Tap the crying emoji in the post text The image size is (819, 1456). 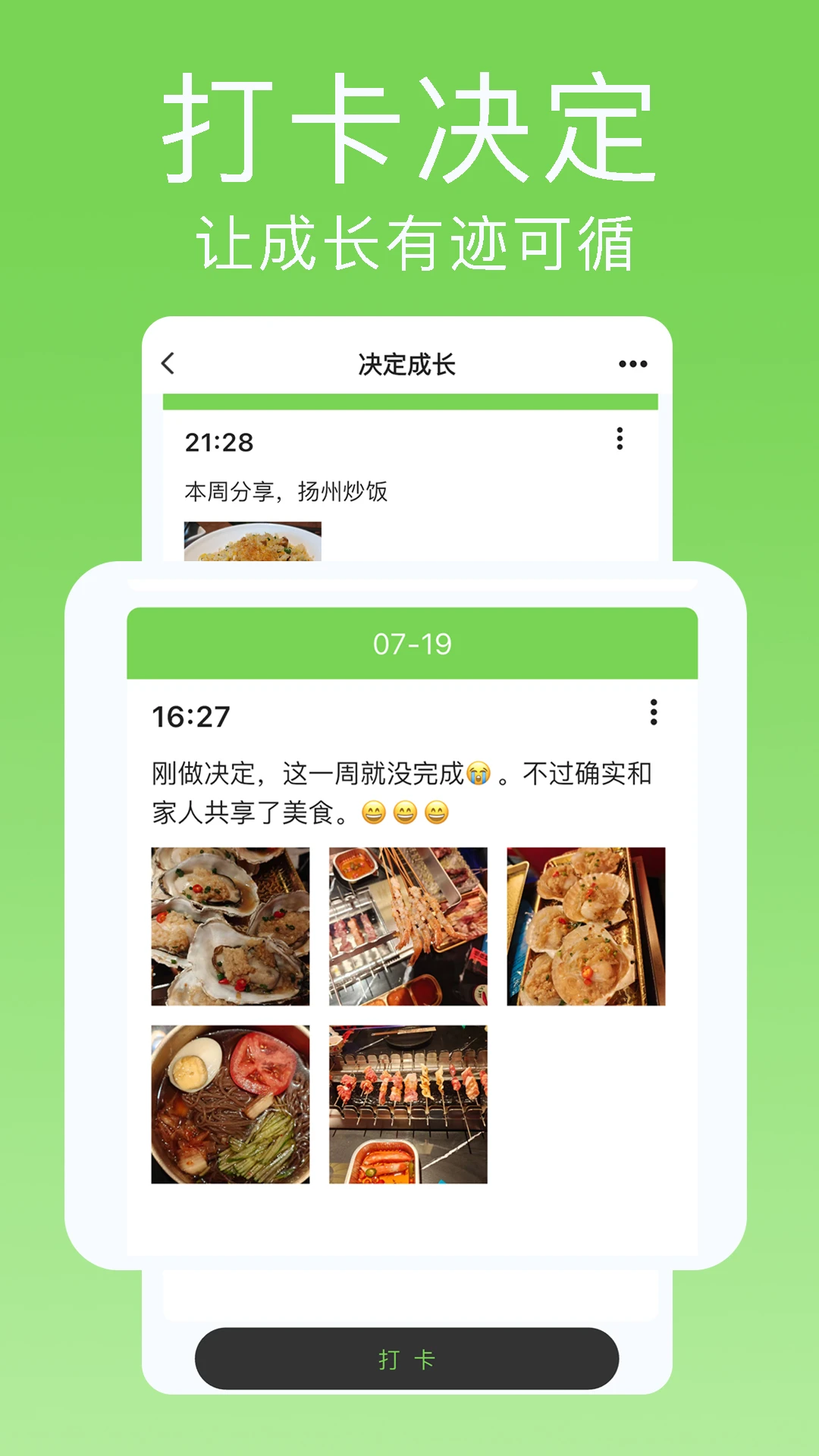[479, 770]
